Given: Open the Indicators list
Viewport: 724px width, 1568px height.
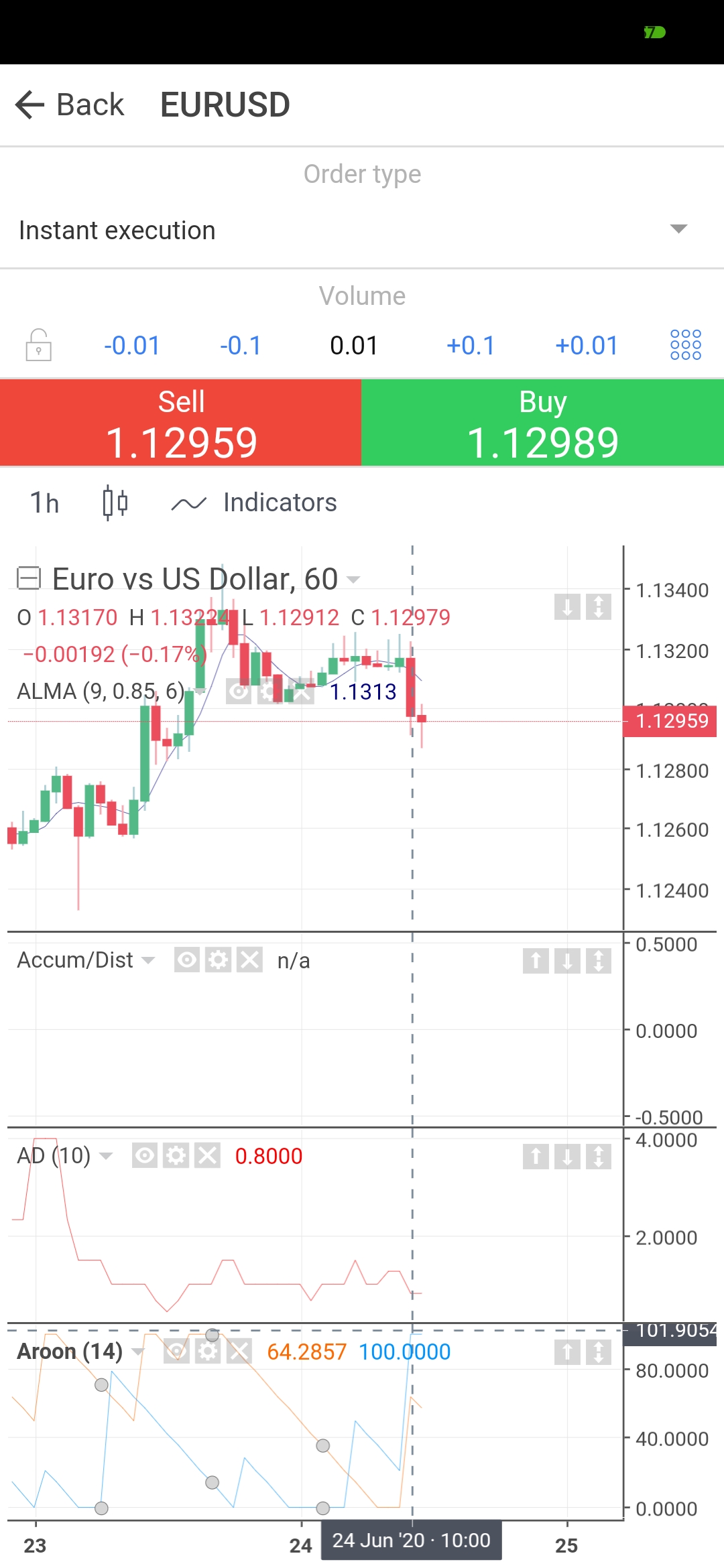Looking at the screenshot, I should tap(254, 503).
